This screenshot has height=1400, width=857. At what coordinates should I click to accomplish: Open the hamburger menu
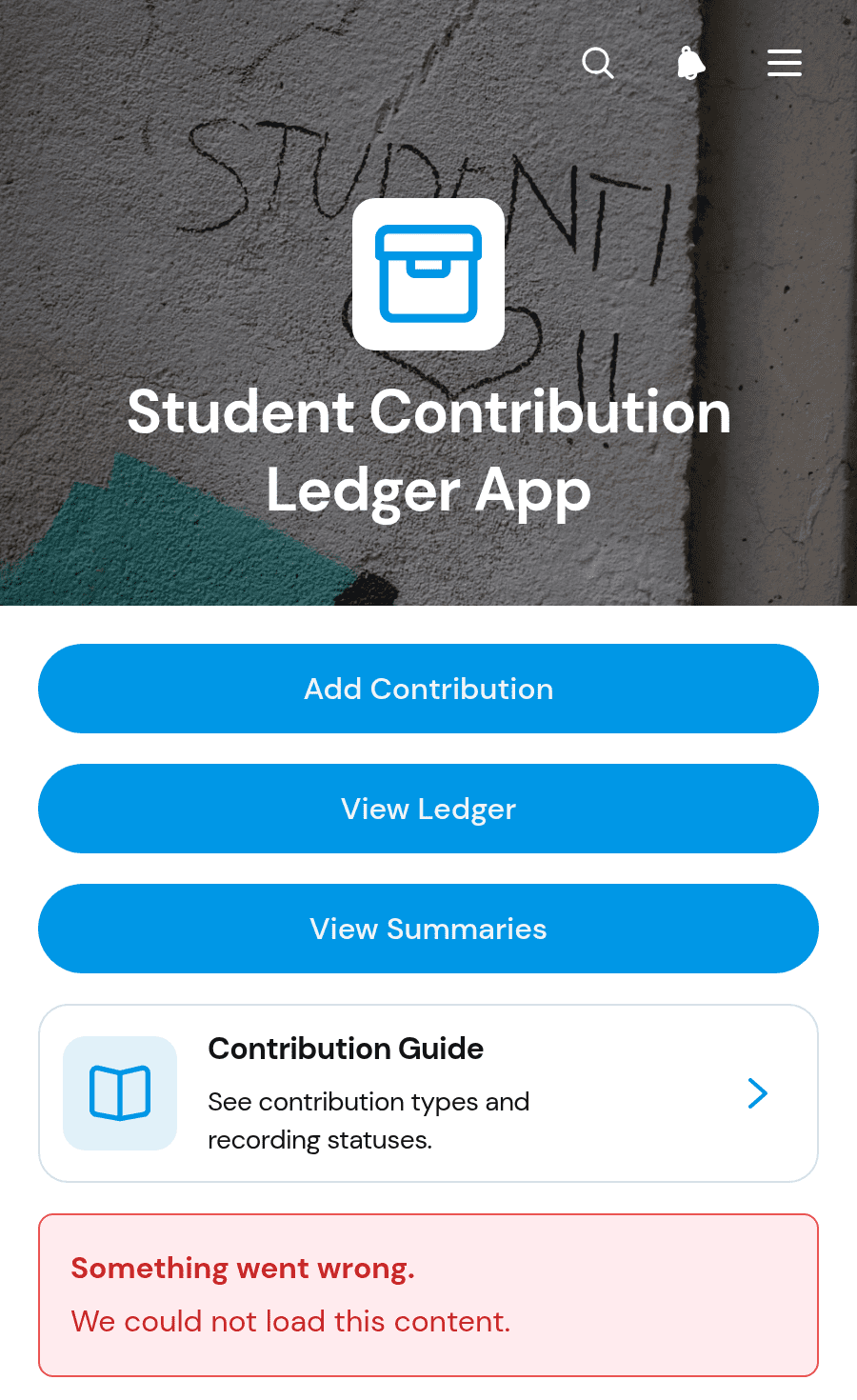pyautogui.click(x=785, y=63)
